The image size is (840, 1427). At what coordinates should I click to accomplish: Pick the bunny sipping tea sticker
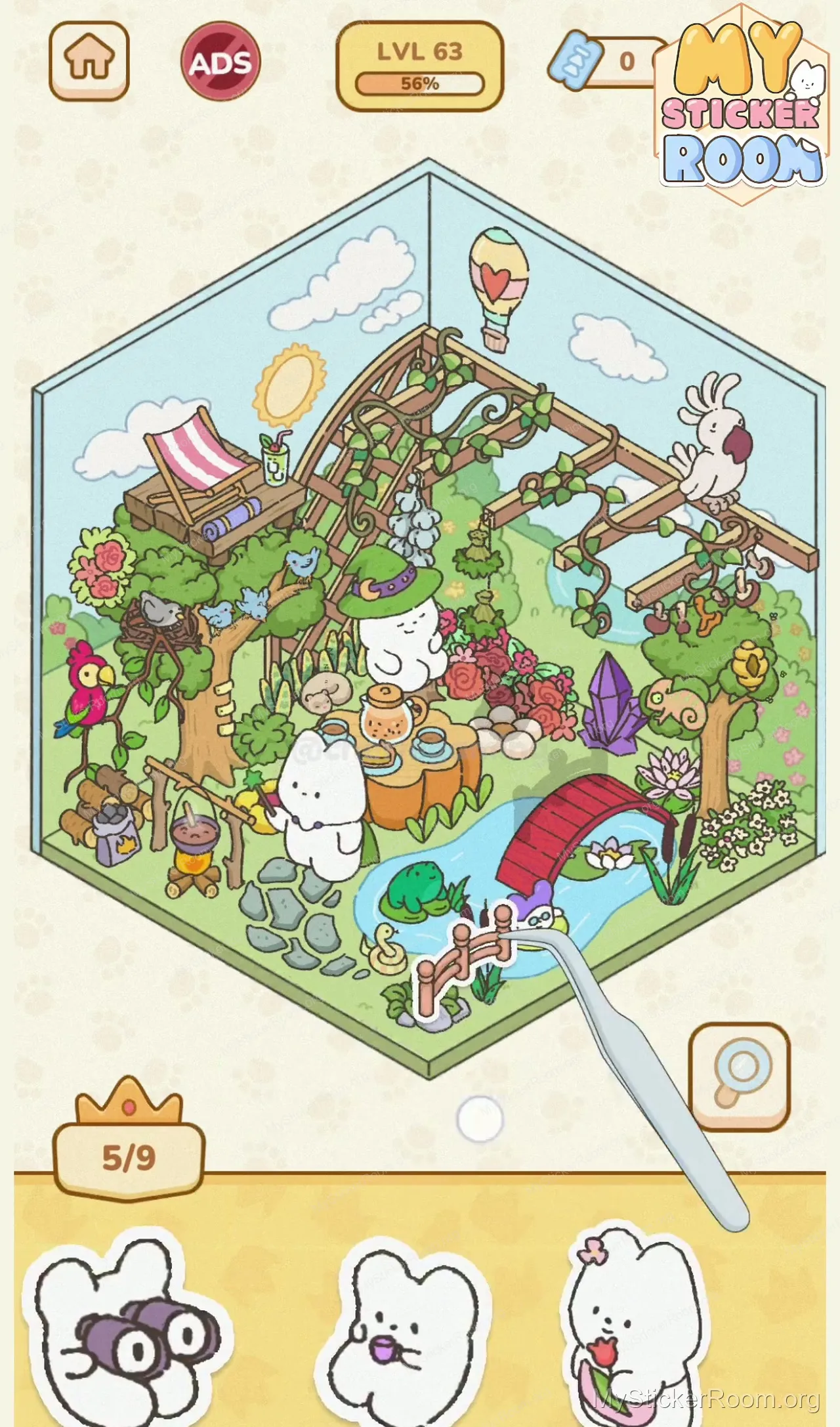pyautogui.click(x=404, y=1332)
